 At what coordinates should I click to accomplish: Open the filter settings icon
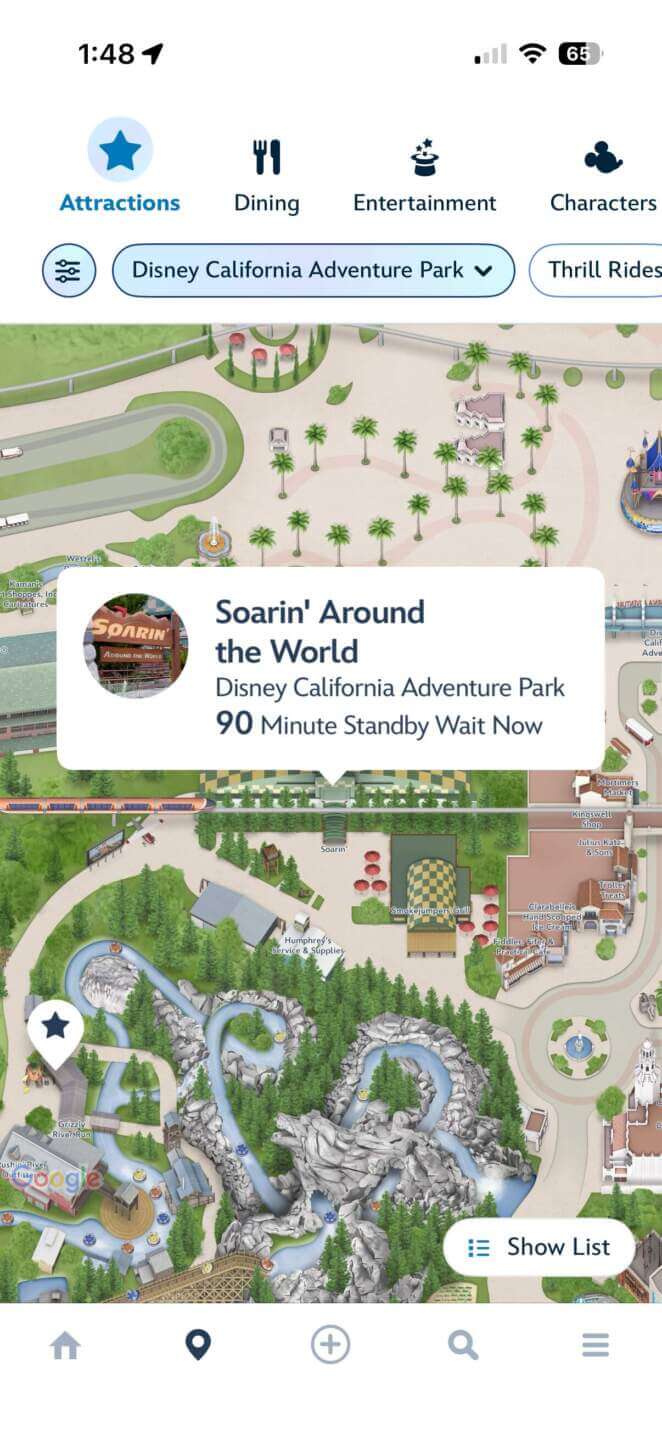[x=68, y=270]
